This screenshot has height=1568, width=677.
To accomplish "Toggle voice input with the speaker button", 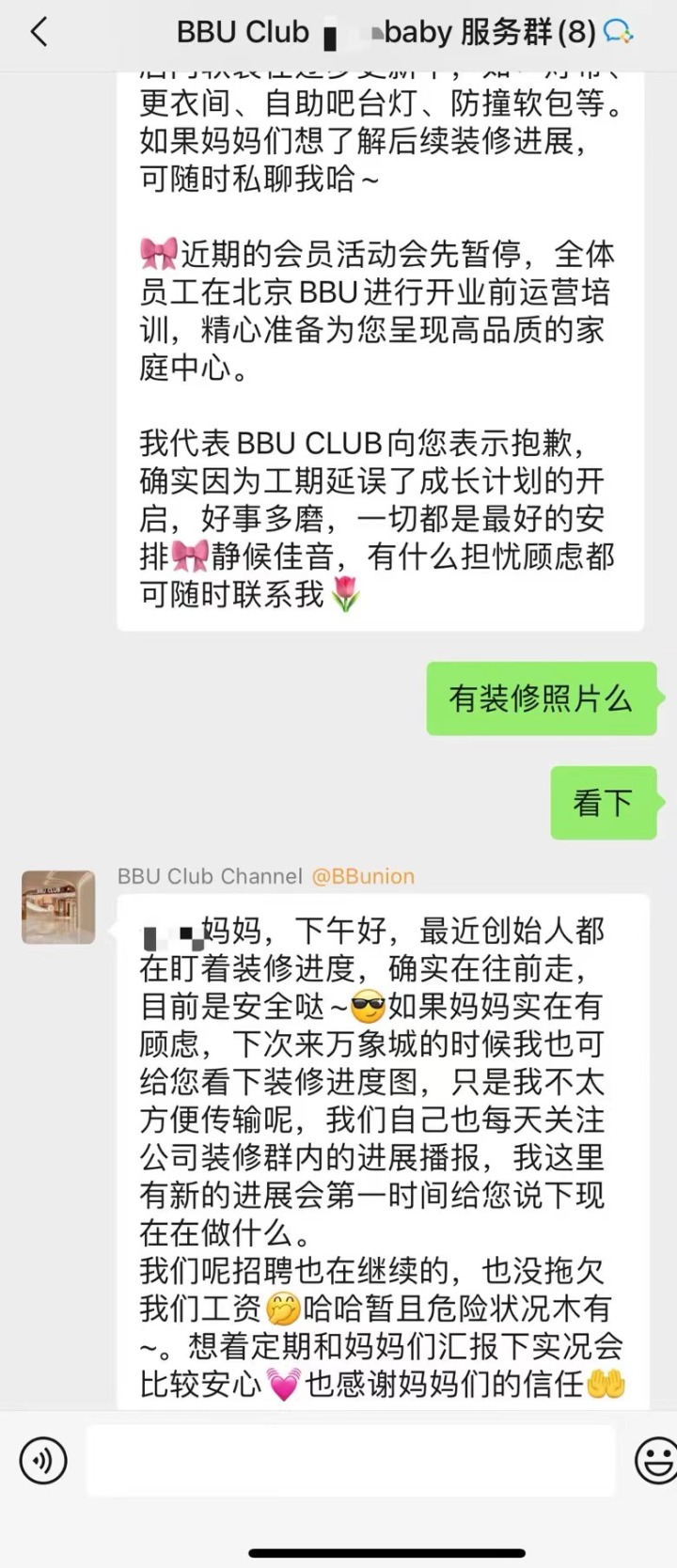I will coord(41,1460).
